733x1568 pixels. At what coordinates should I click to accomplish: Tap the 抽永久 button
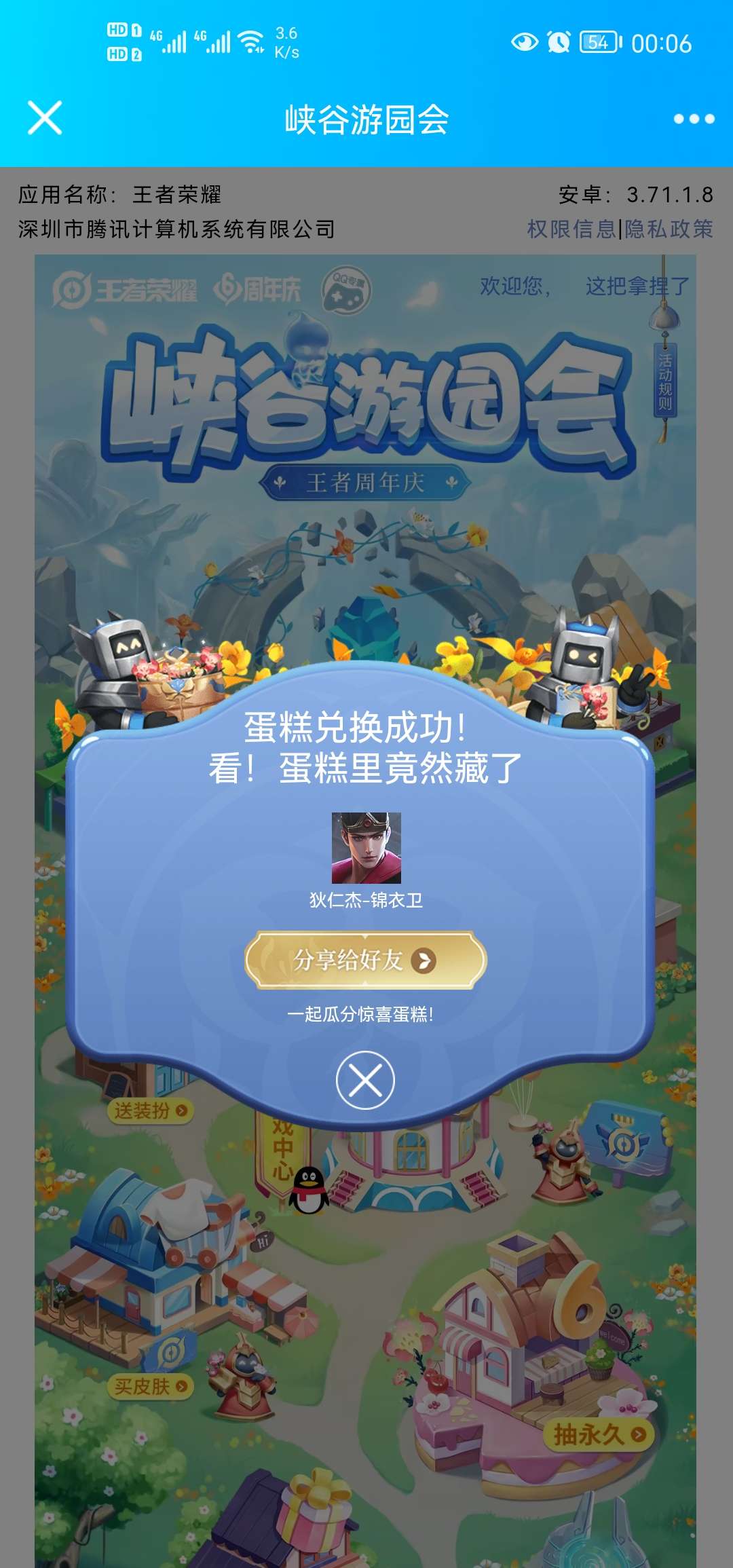pyautogui.click(x=599, y=1434)
